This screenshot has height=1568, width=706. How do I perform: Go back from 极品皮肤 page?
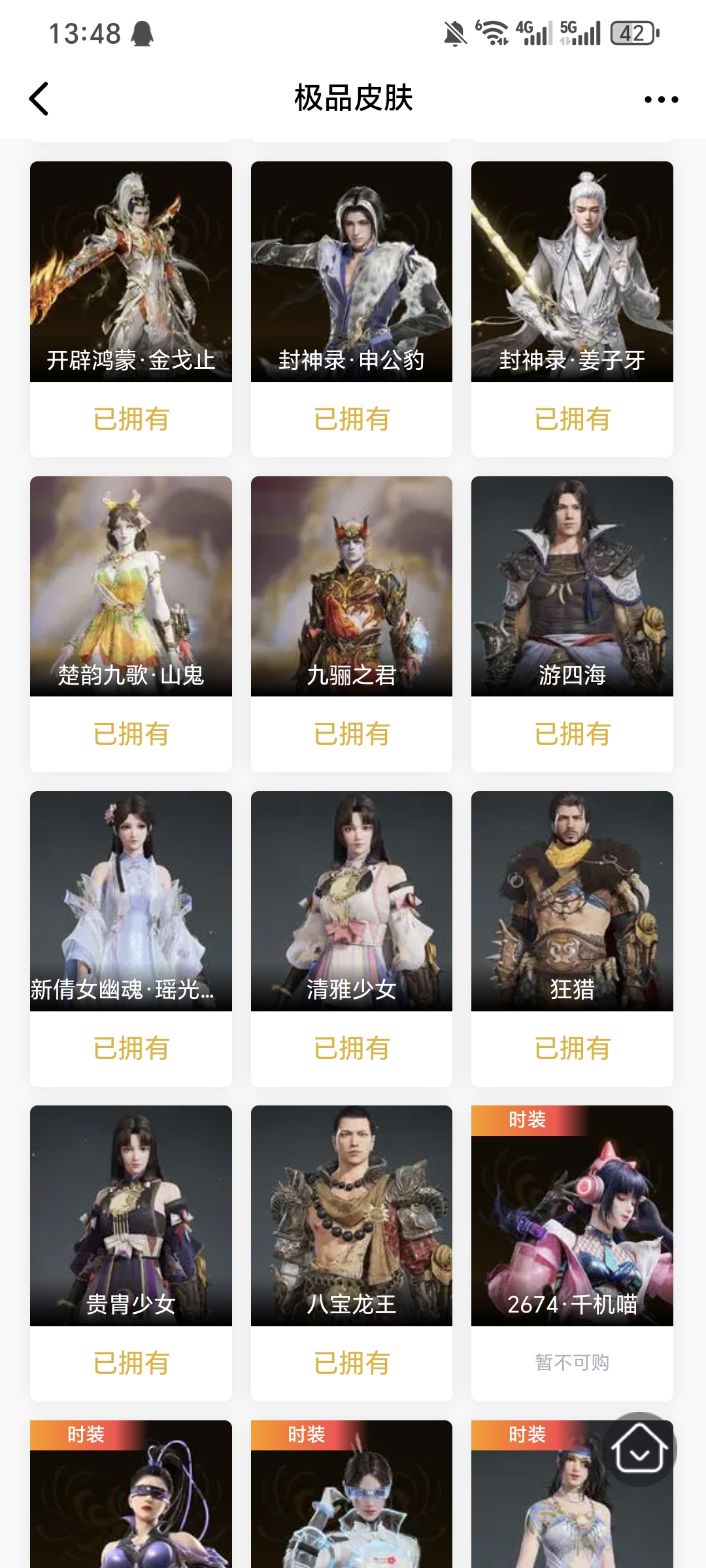[39, 99]
